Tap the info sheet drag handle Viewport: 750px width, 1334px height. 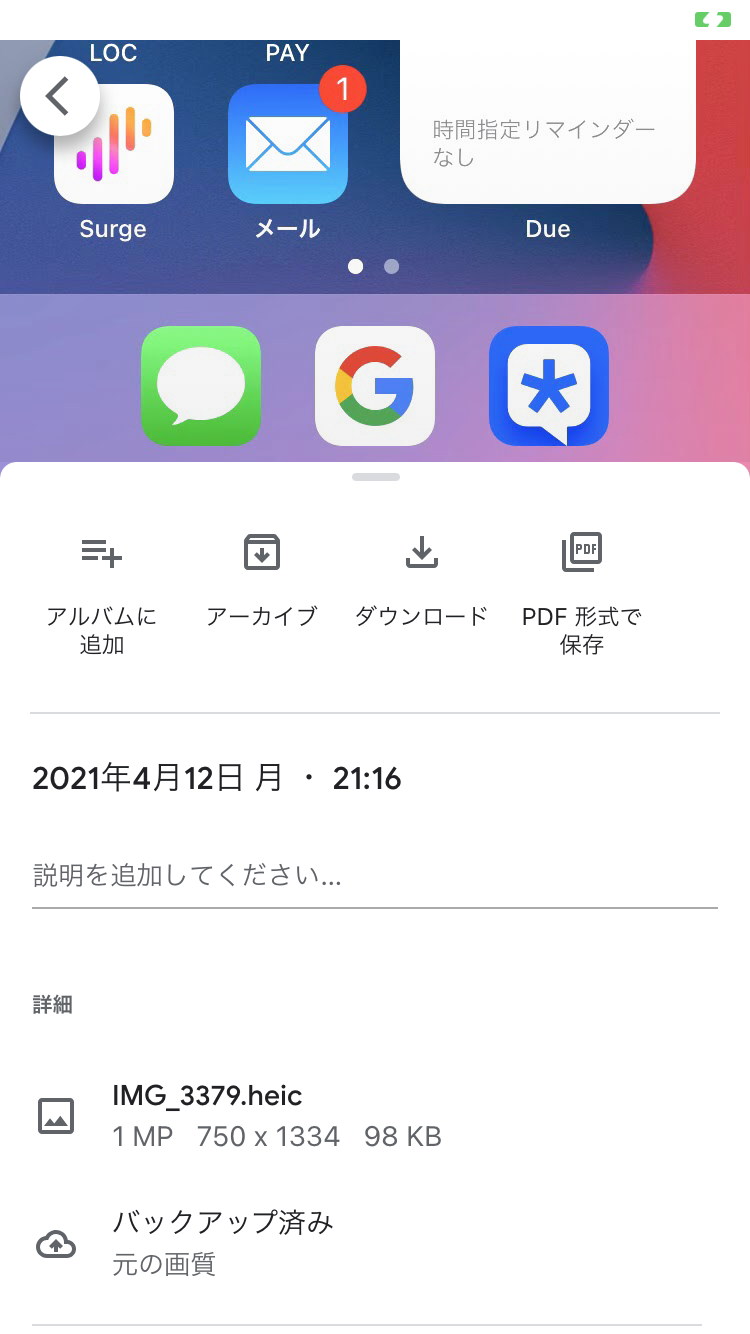pos(375,477)
